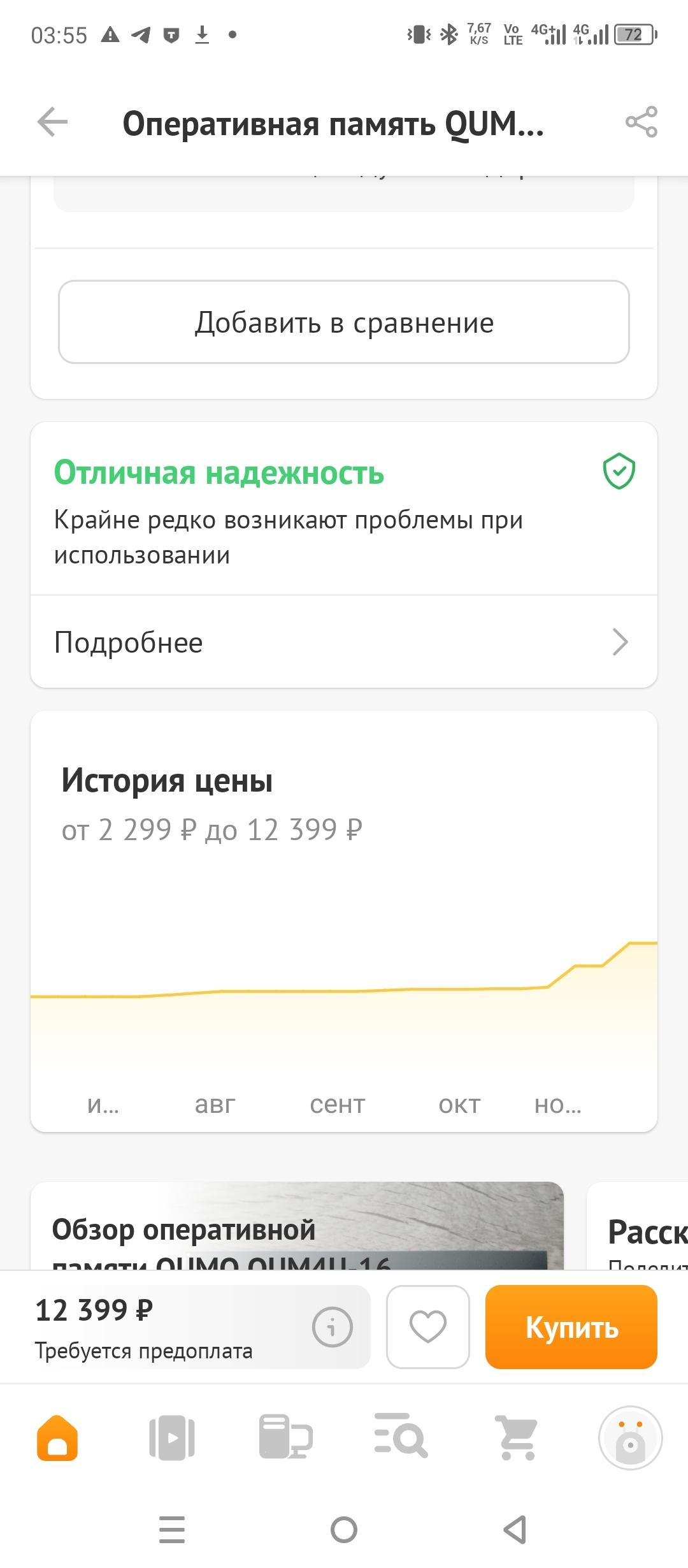This screenshot has width=688, height=1568.
Task: Open the devices tab in bottom bar
Action: coord(285,1438)
